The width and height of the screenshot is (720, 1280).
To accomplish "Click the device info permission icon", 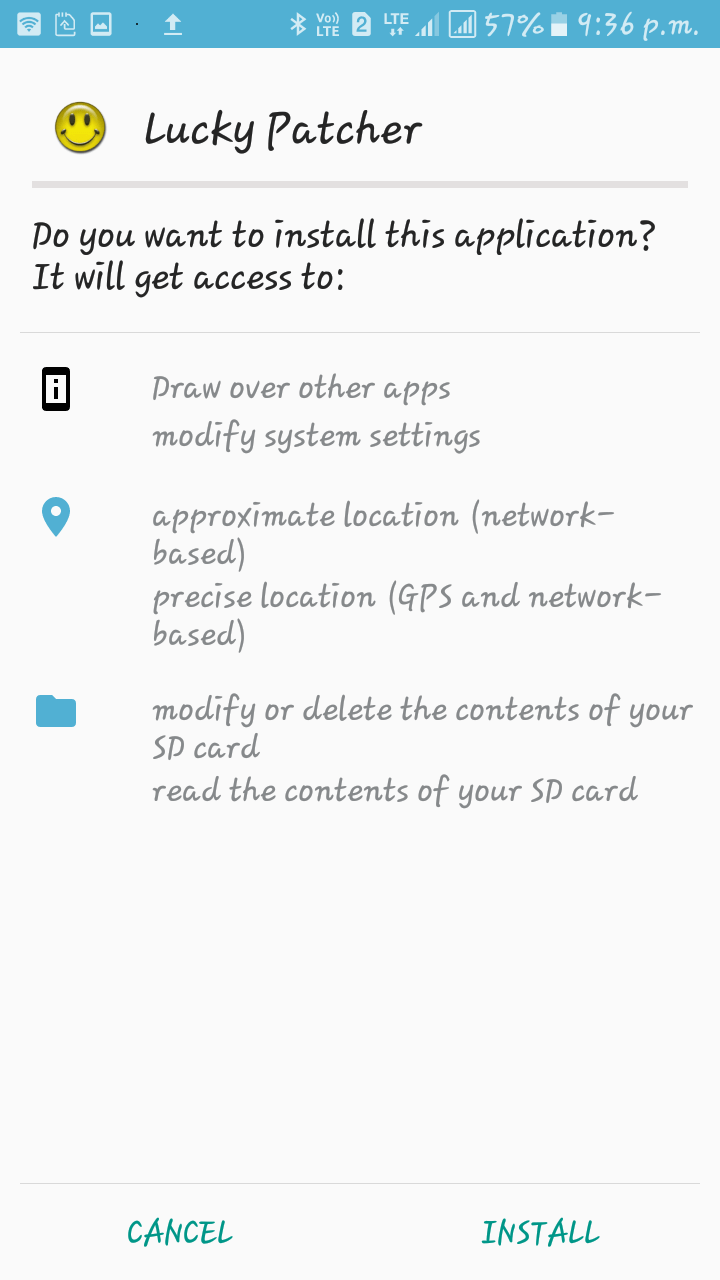I will click(x=55, y=389).
